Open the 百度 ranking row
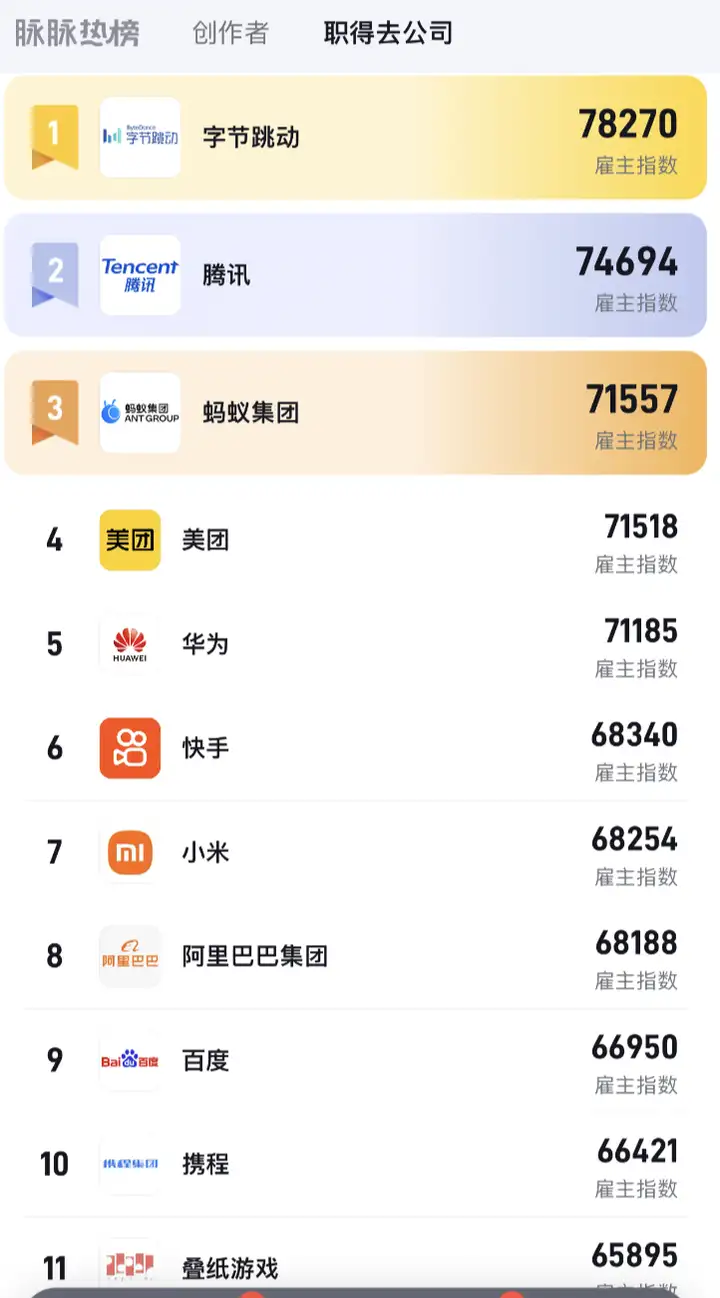Screen dimensions: 720x1298 click(x=355, y=1061)
